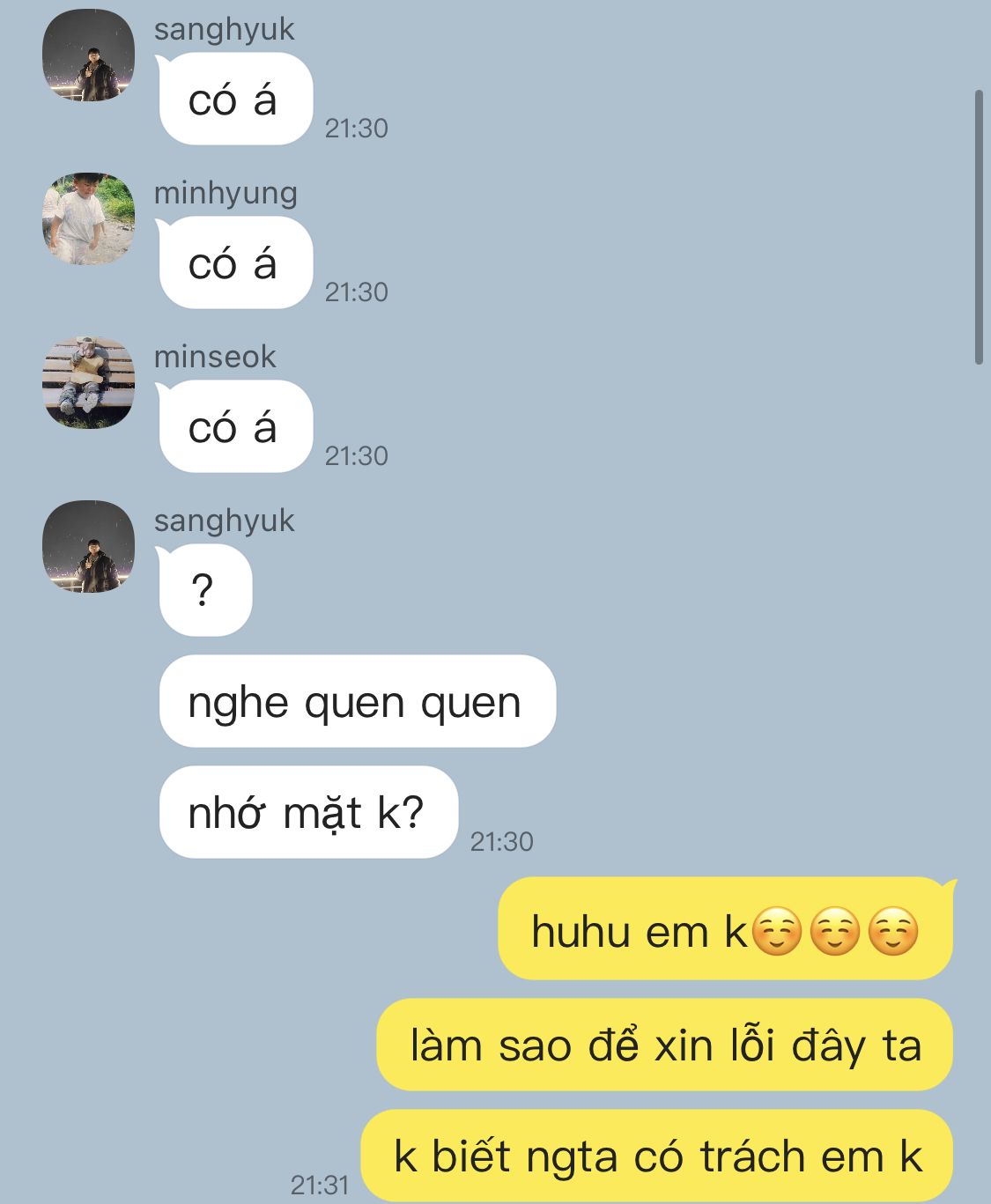Open sanghyuk's avatar beside the "?" message
Screen dimensions: 991x1204
(88, 546)
